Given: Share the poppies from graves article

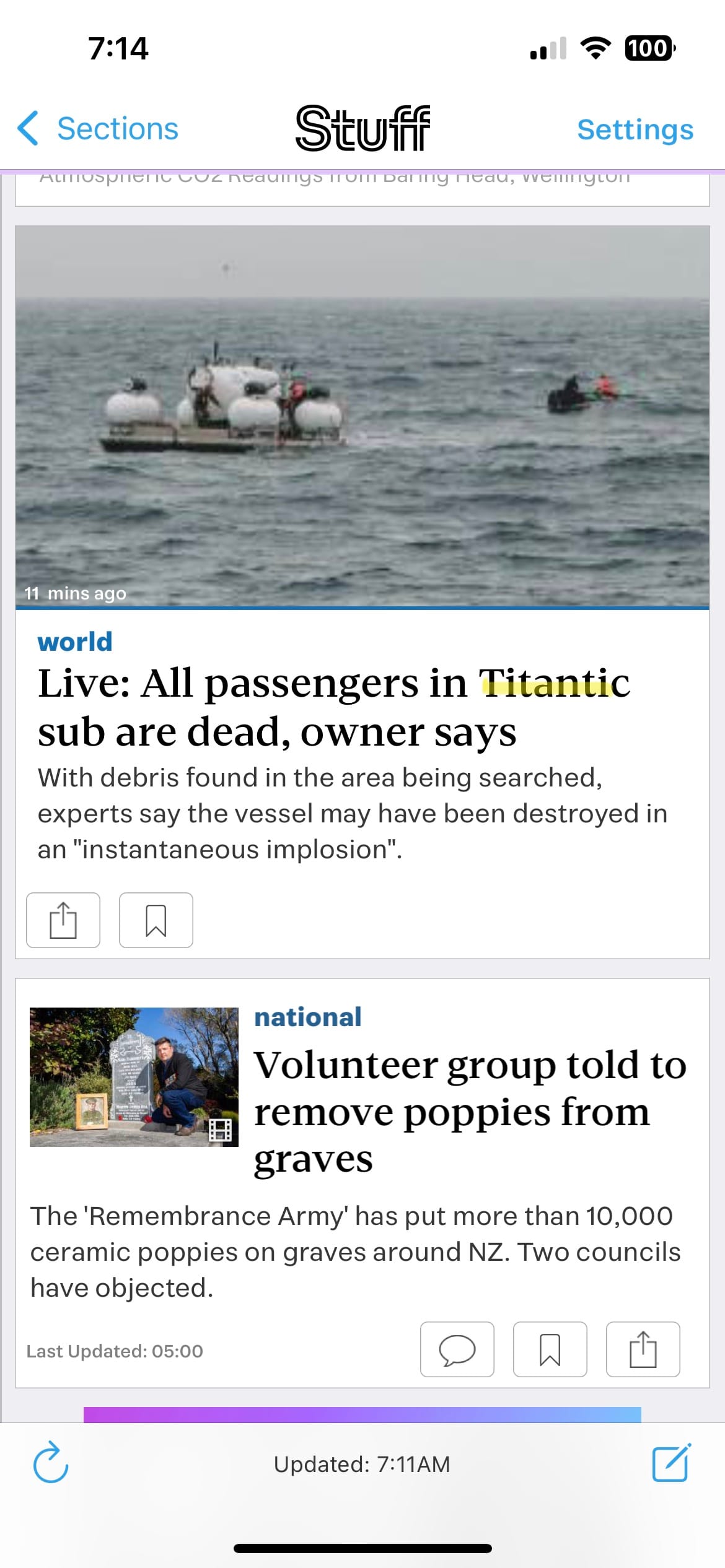Looking at the screenshot, I should pos(643,1350).
